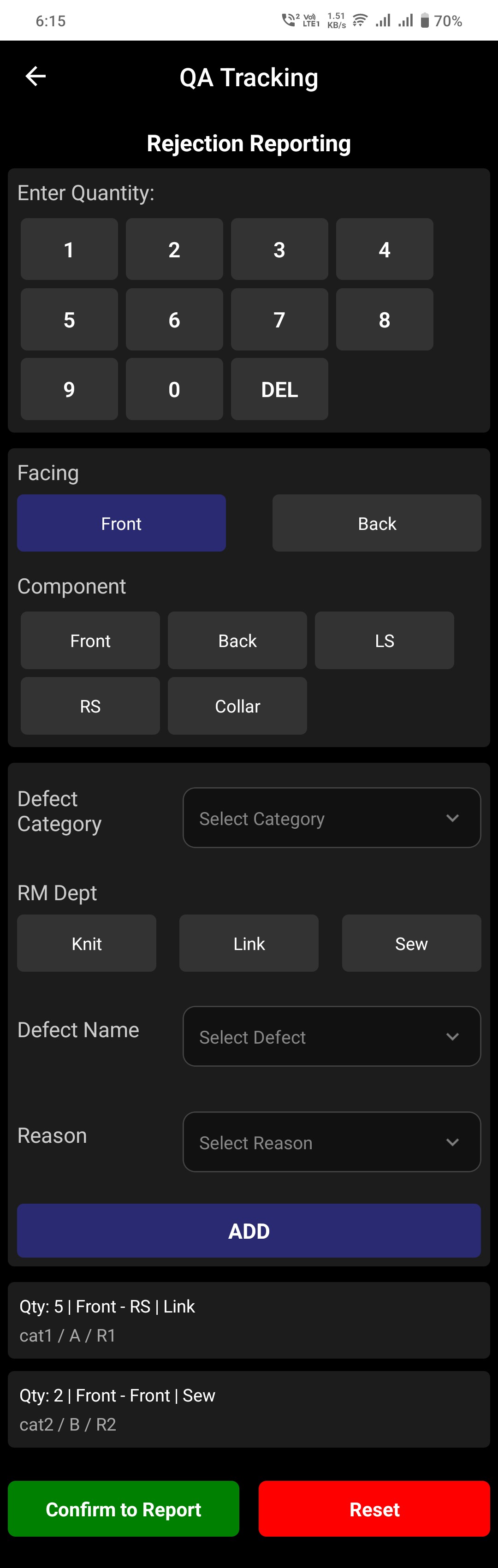Select Link as RM Dept
The height and width of the screenshot is (1568, 498).
coord(249,944)
